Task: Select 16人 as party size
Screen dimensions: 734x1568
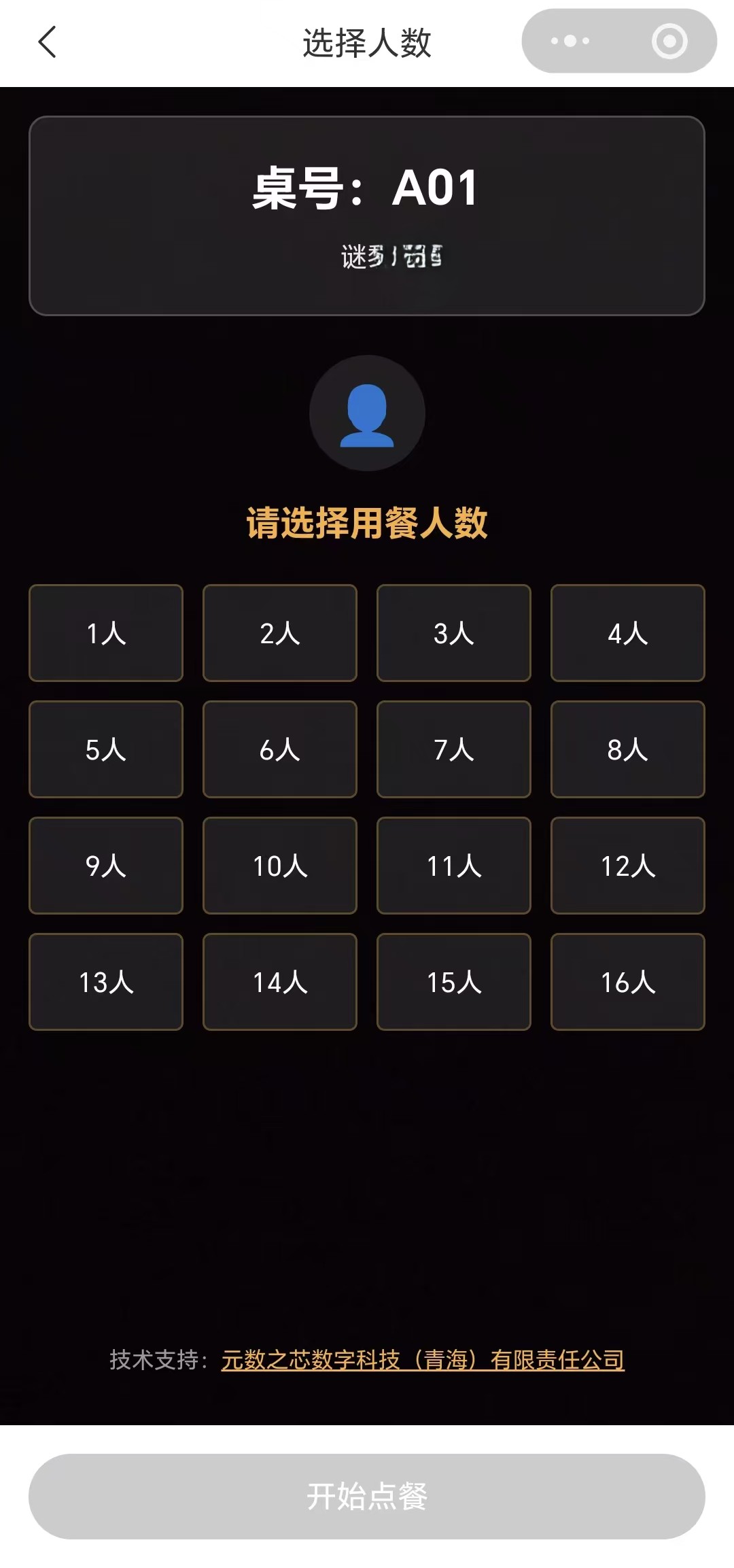Action: (628, 982)
